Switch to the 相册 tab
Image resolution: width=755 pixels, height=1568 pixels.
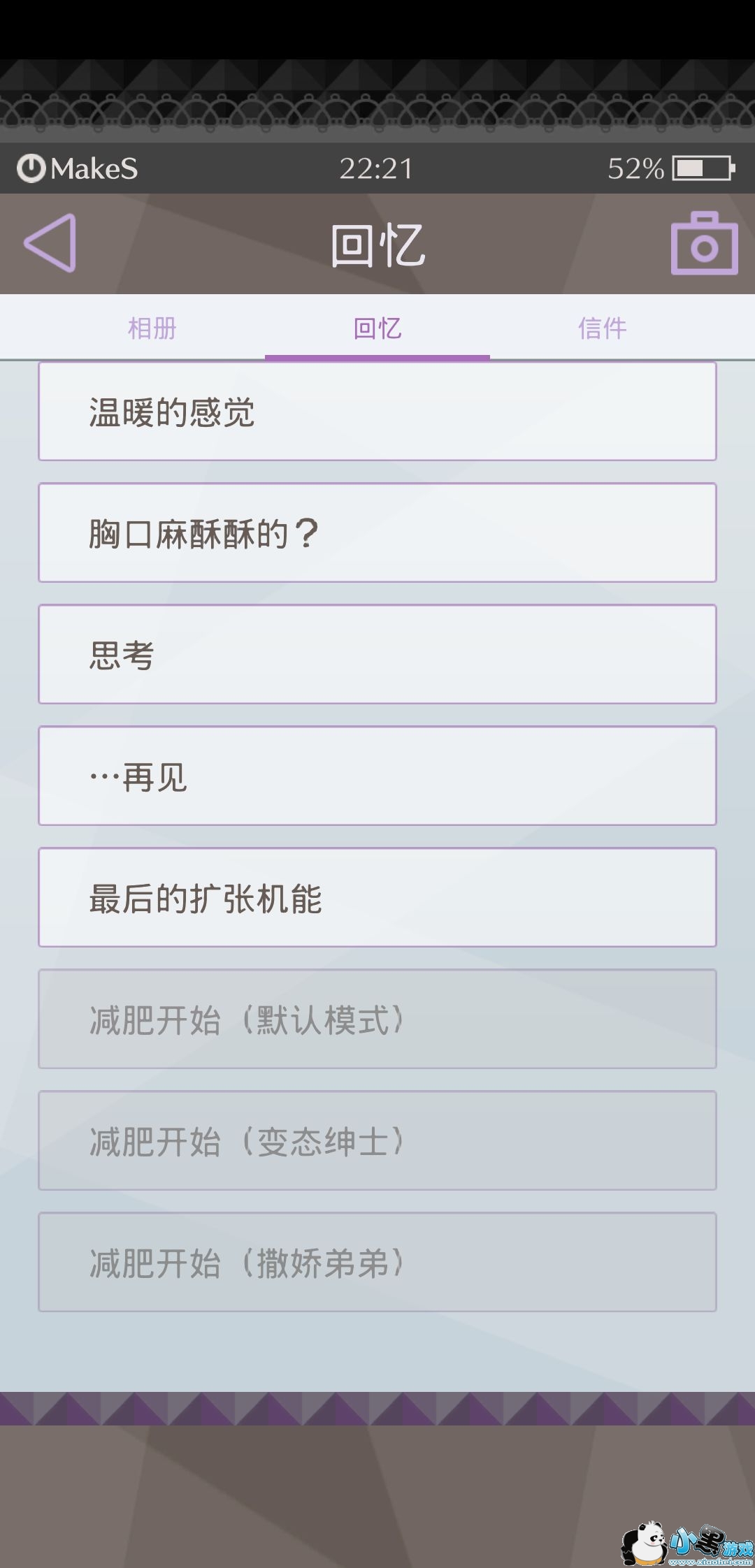click(152, 328)
